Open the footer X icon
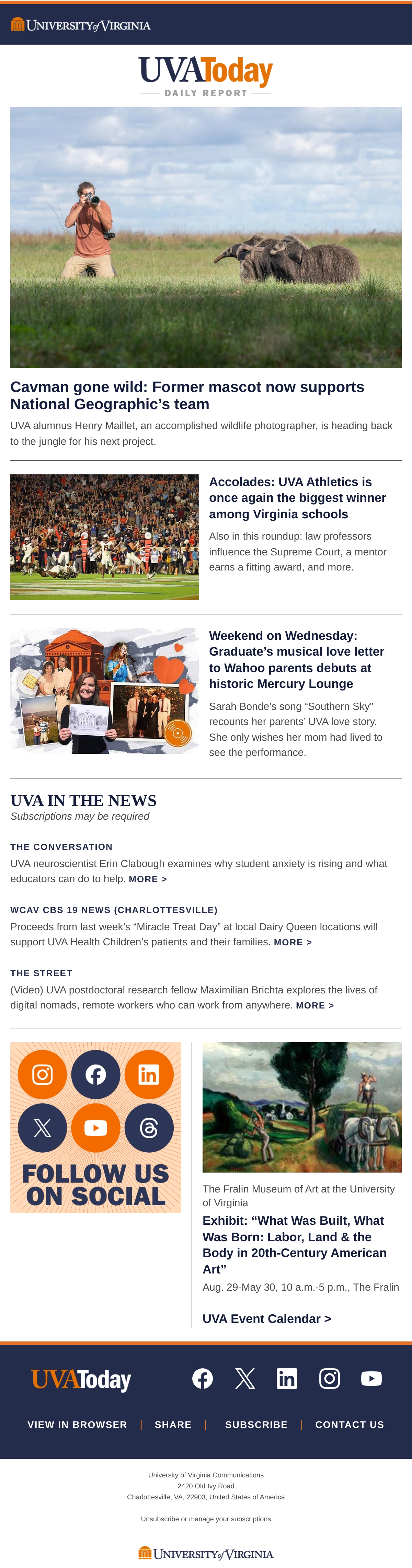The height and width of the screenshot is (1568, 412). (245, 1378)
